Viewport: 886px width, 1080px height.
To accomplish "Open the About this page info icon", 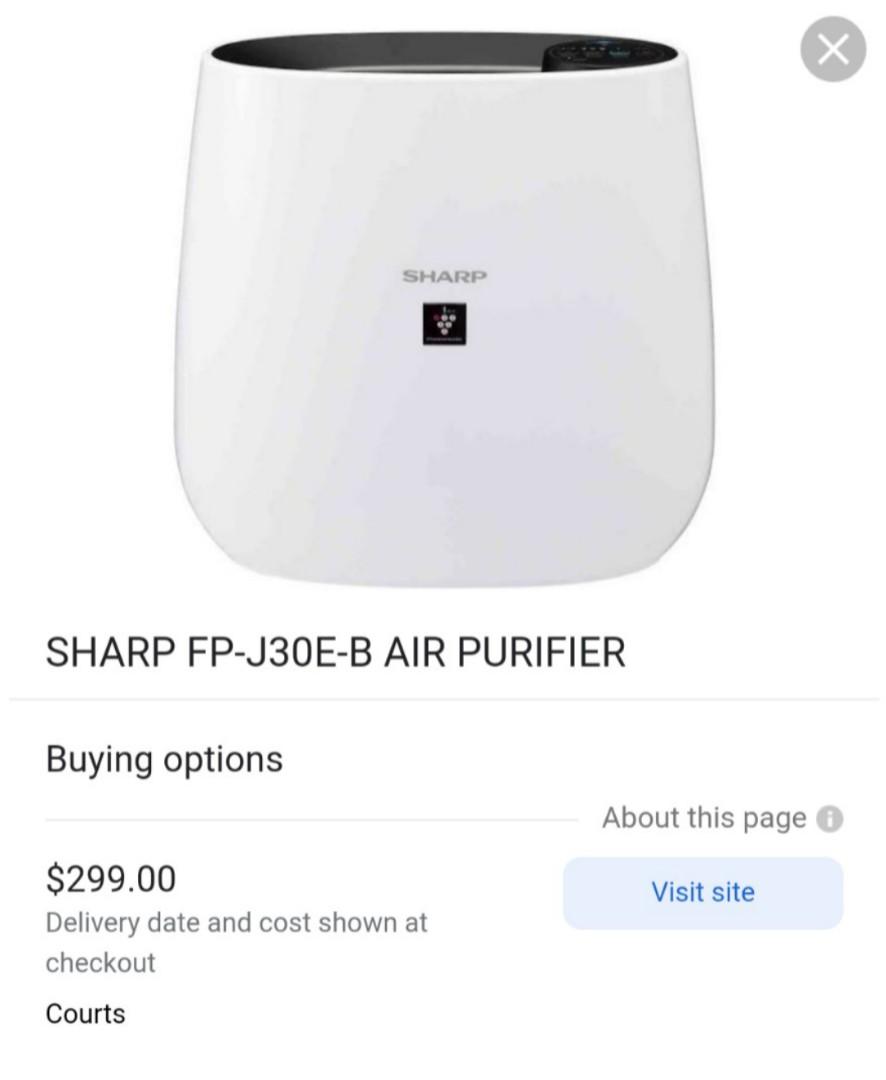I will pos(829,819).
